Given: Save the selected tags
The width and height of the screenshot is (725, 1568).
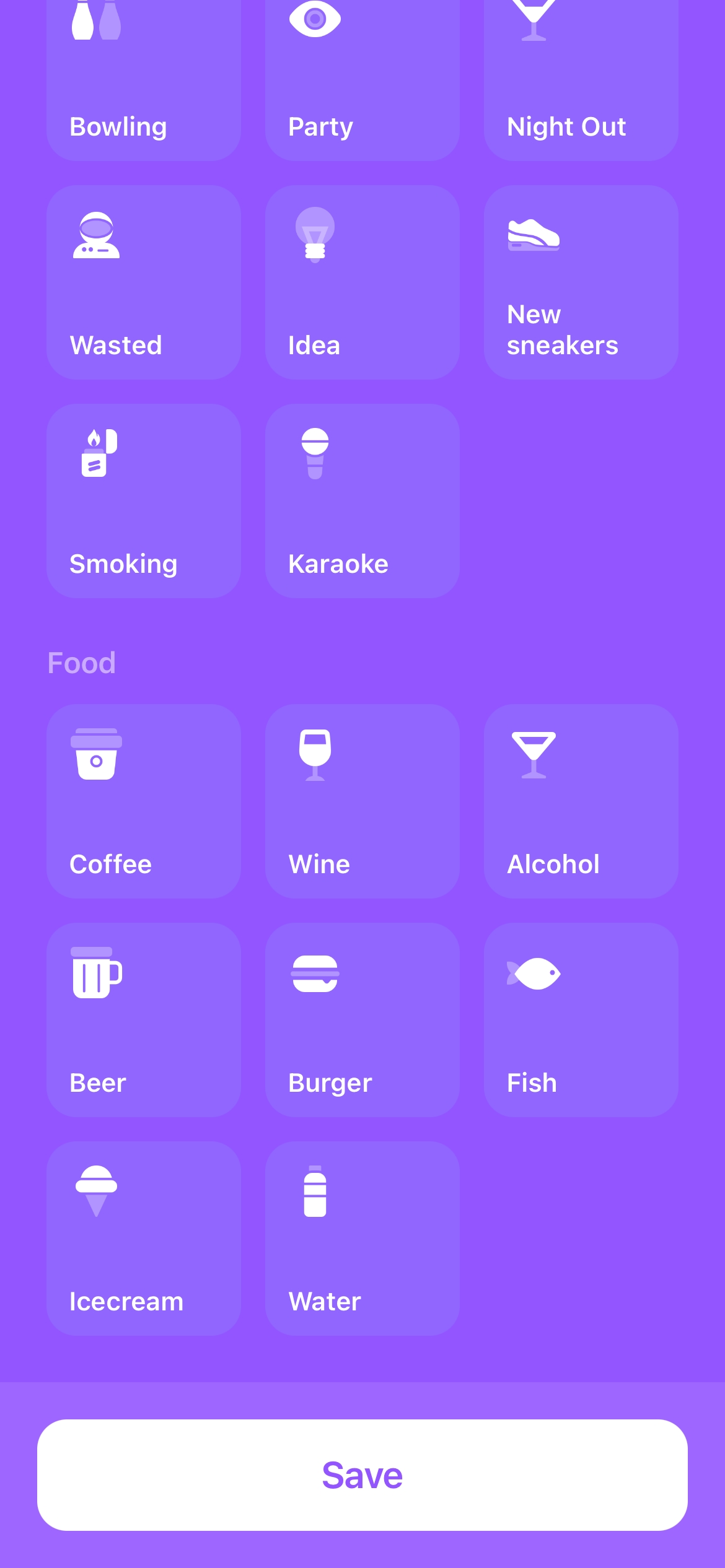Looking at the screenshot, I should tap(362, 1475).
